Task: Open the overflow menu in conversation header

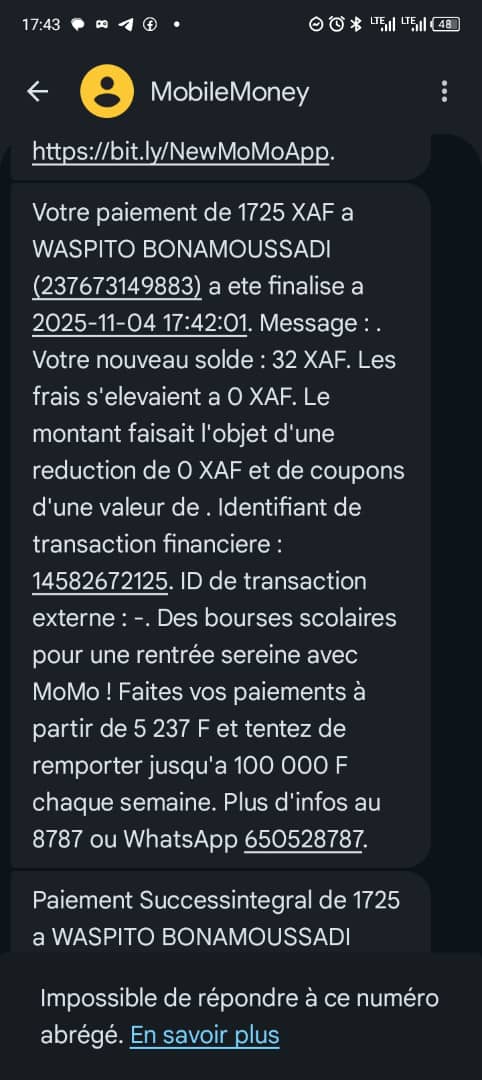Action: pos(444,92)
